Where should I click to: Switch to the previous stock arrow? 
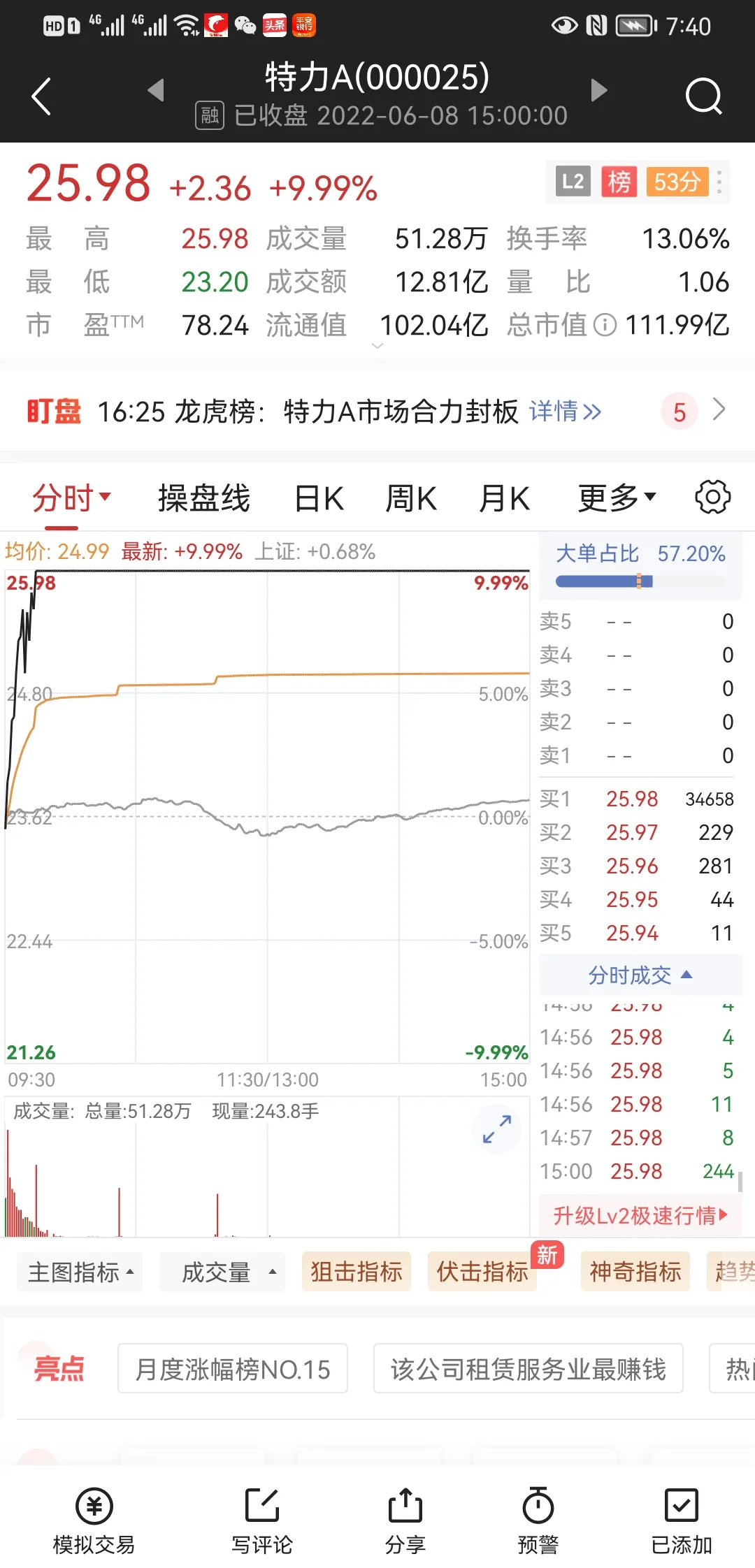[157, 90]
